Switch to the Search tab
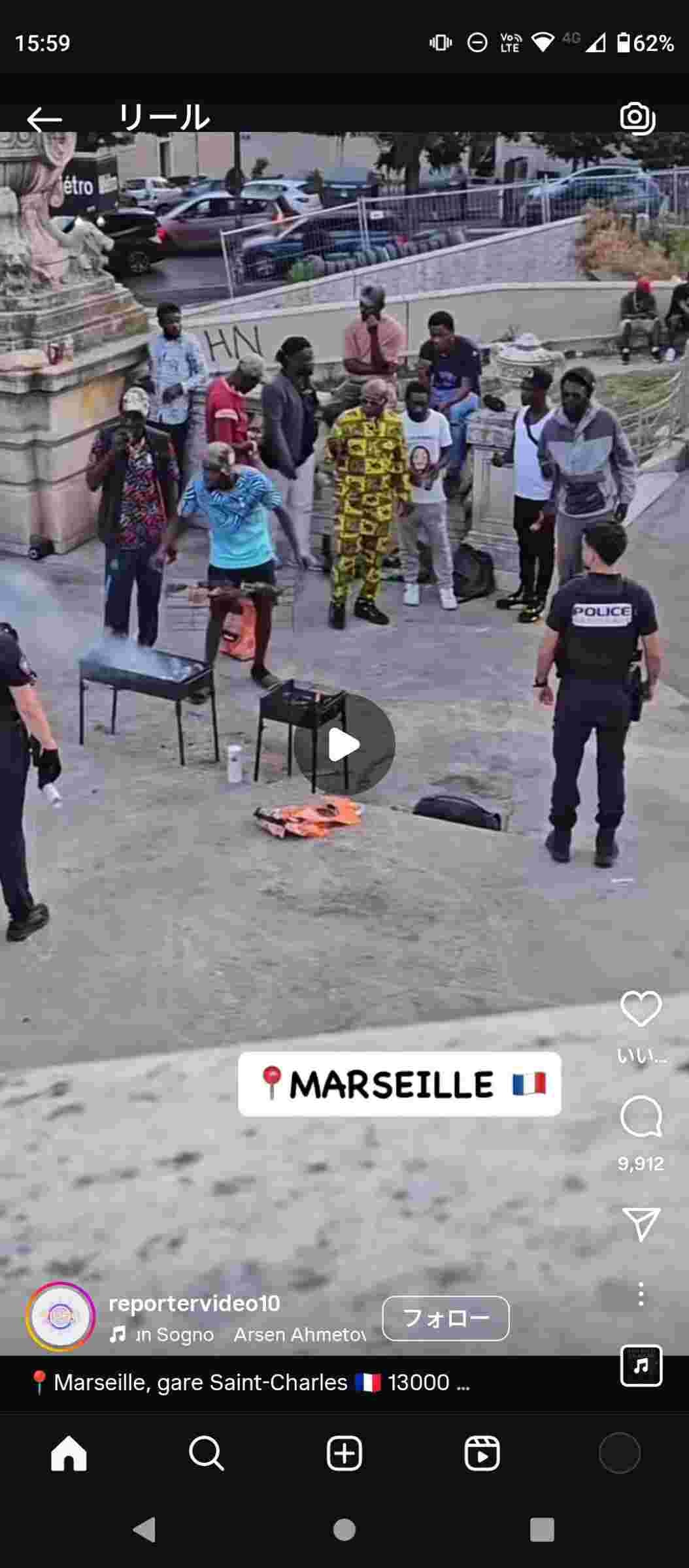This screenshot has height=1568, width=689. pos(207,1454)
